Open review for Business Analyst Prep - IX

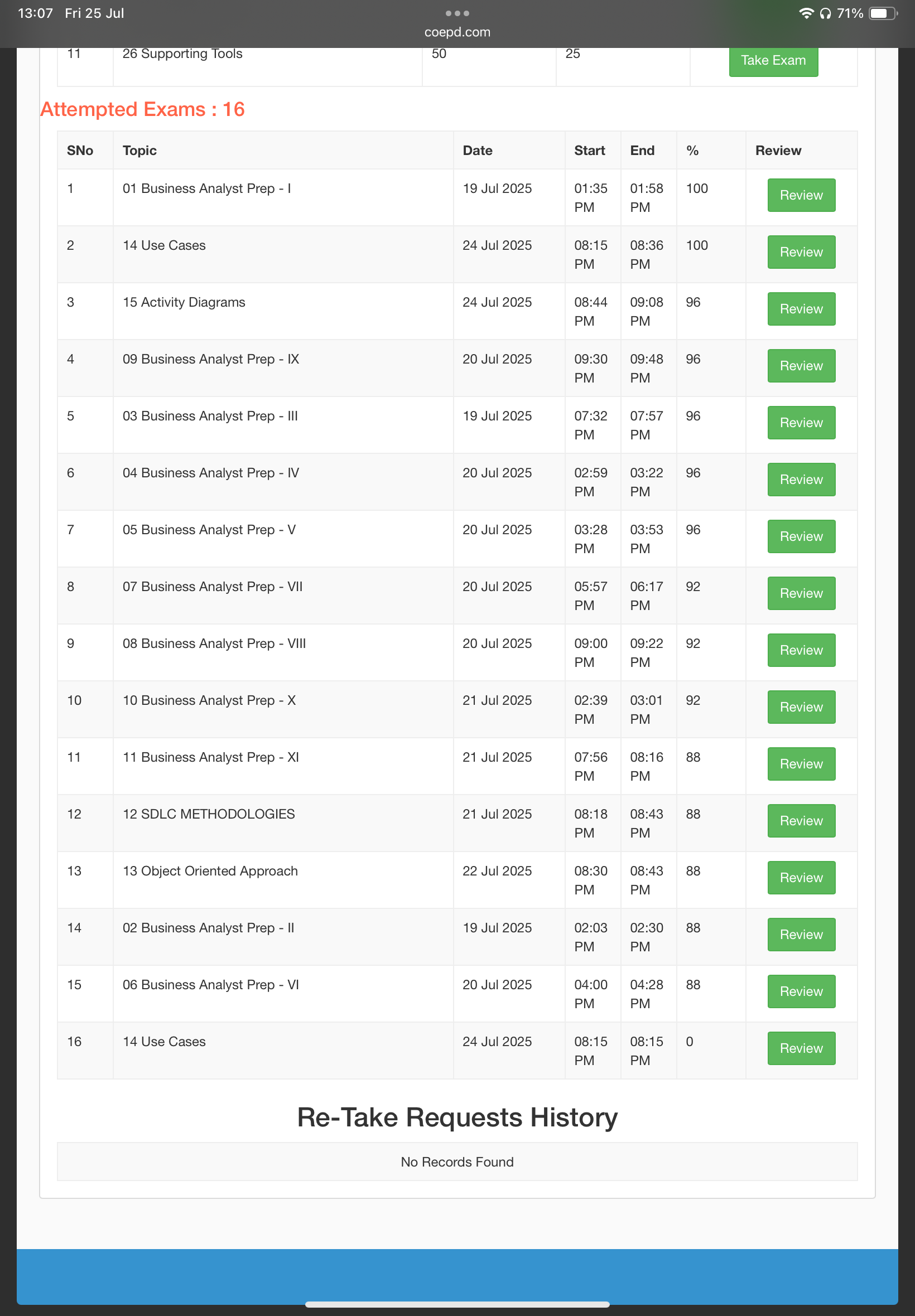[x=801, y=365]
